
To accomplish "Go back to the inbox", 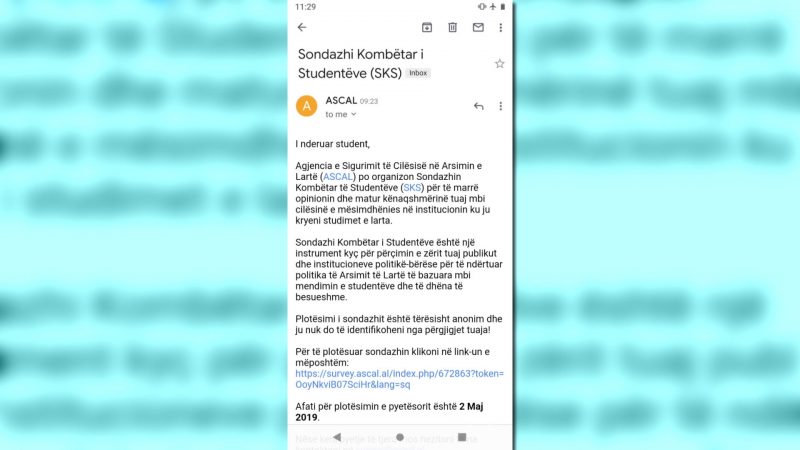I will 302,27.
